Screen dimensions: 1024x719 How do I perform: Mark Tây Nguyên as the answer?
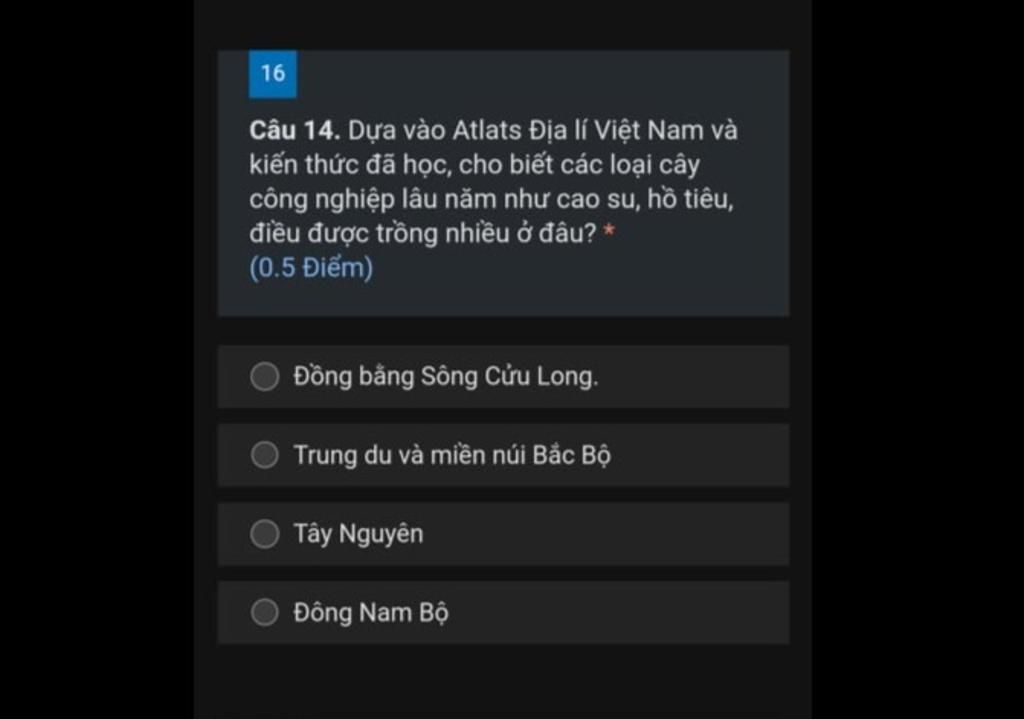(x=265, y=534)
